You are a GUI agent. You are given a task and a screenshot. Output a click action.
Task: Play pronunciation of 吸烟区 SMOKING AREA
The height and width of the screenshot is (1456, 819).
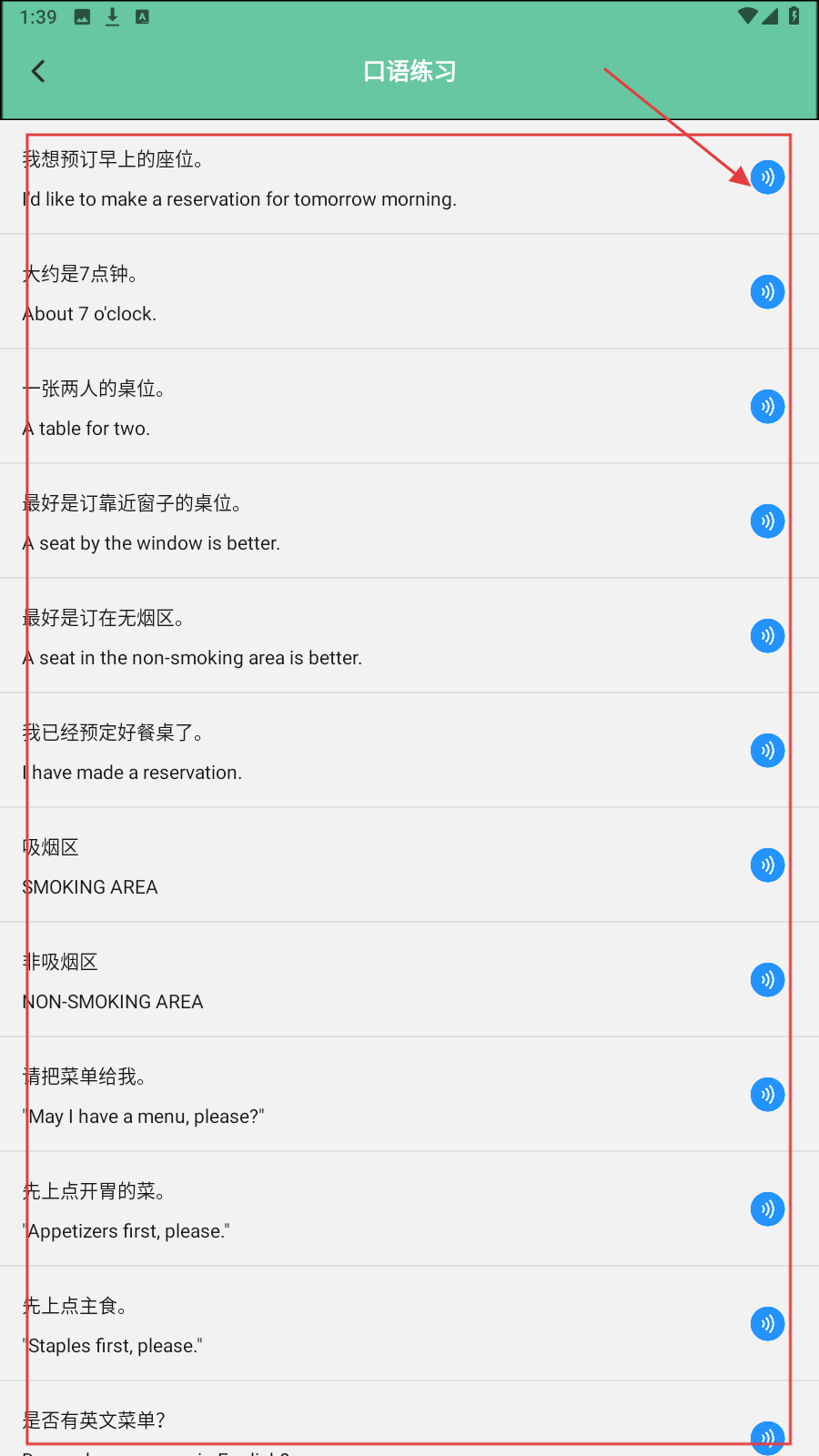pos(767,865)
